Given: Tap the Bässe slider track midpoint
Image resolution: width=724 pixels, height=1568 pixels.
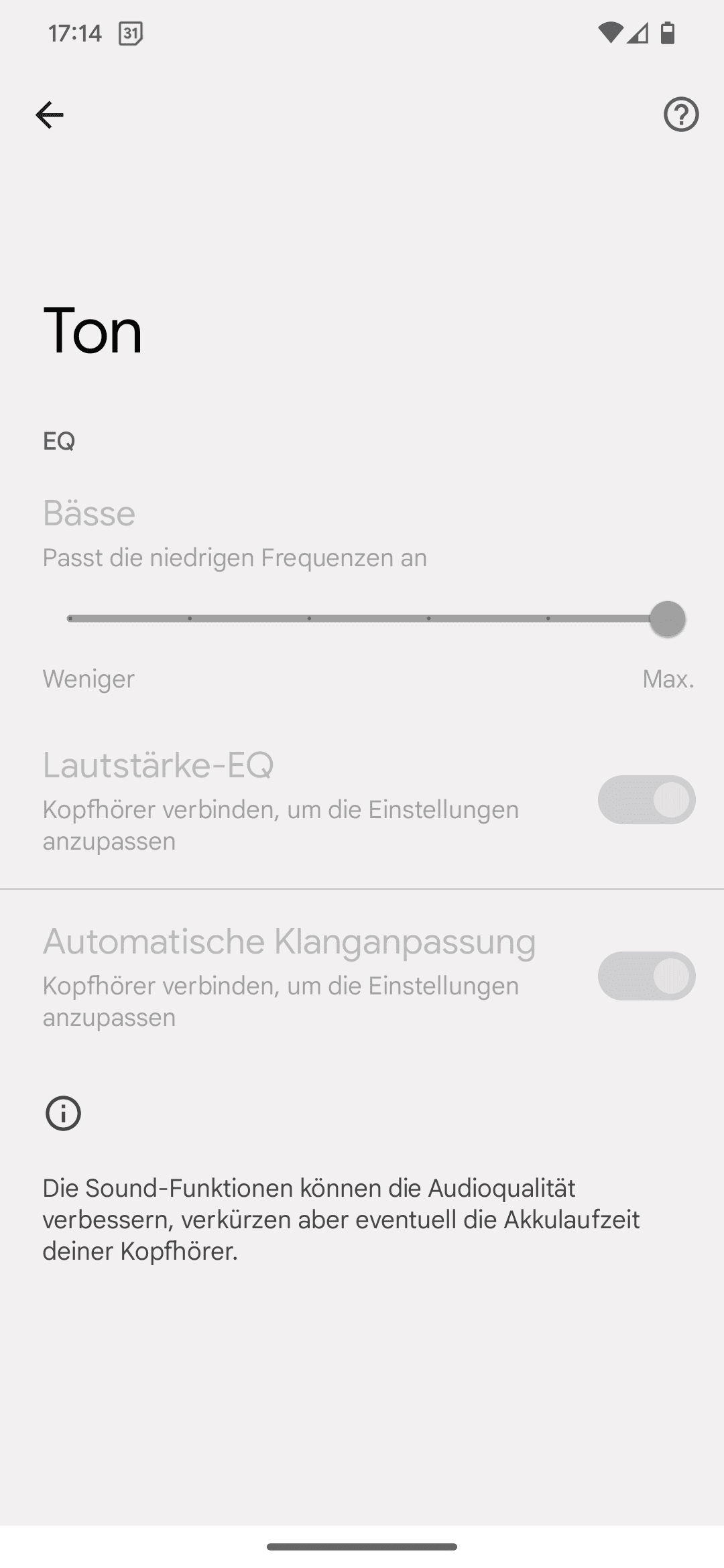Looking at the screenshot, I should 369,618.
